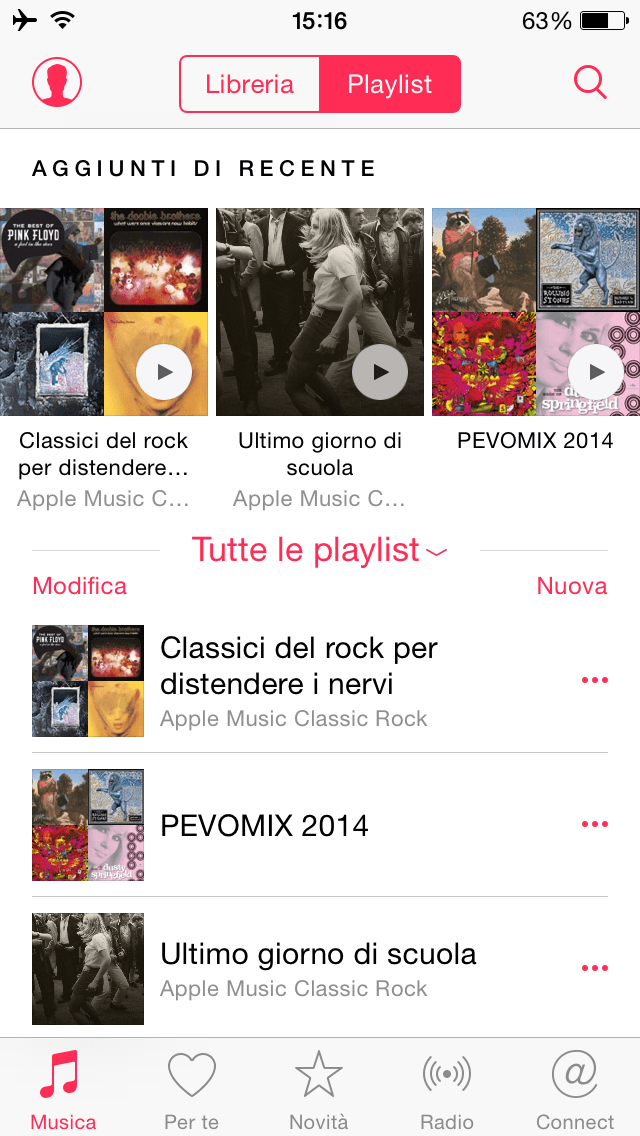Open the Radio tab
640x1136 pixels.
447,1088
